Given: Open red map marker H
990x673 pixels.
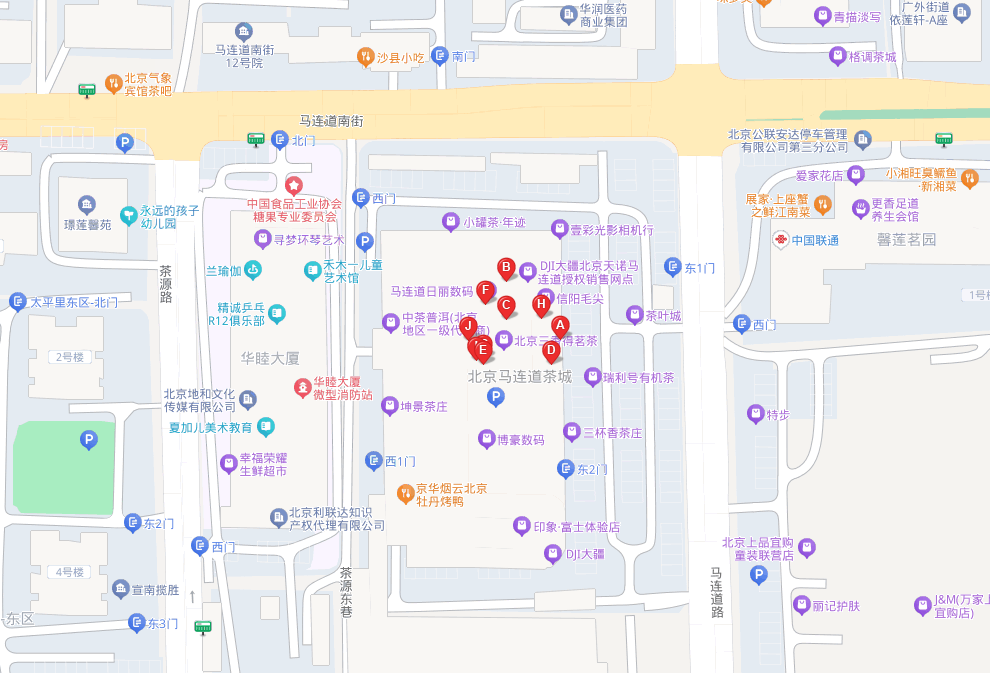Looking at the screenshot, I should [541, 304].
